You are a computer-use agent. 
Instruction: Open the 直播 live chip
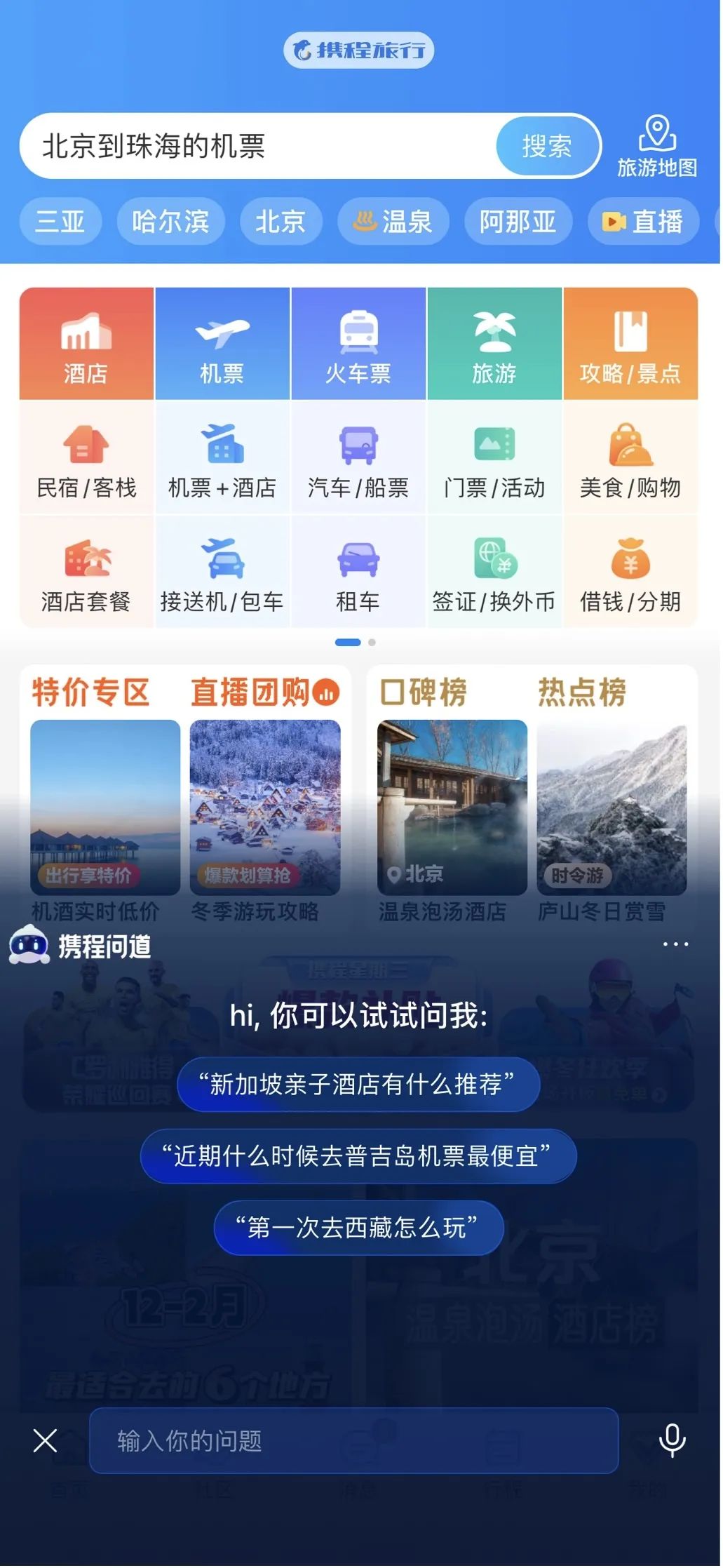pos(642,222)
